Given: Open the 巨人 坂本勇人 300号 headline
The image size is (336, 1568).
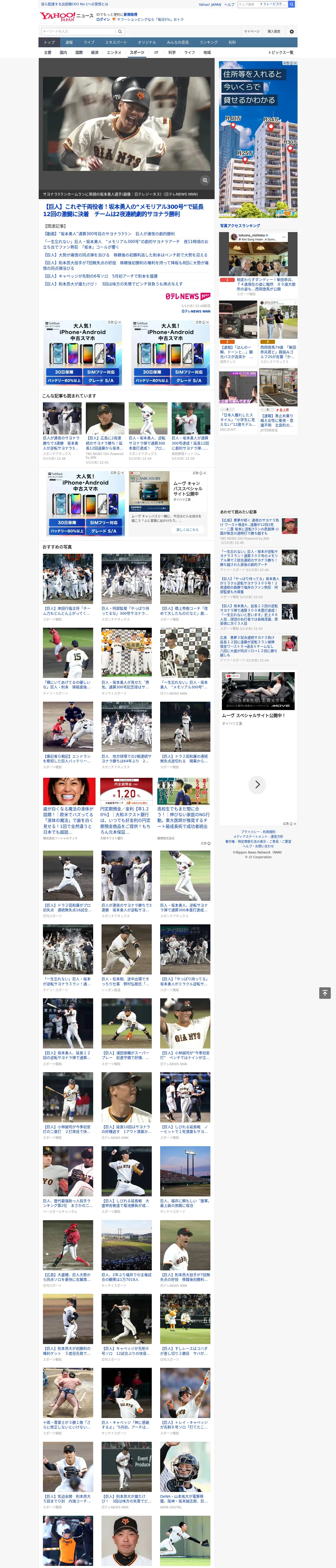Looking at the screenshot, I should pyautogui.click(x=123, y=211).
